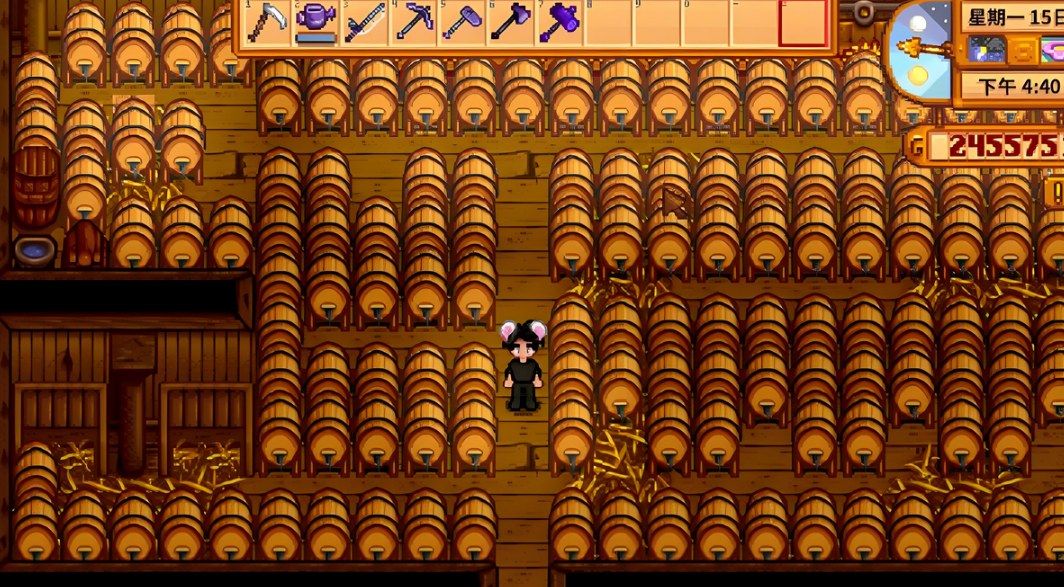This screenshot has height=587, width=1064.
Task: Open the journal exclamation icon
Action: click(x=1055, y=191)
